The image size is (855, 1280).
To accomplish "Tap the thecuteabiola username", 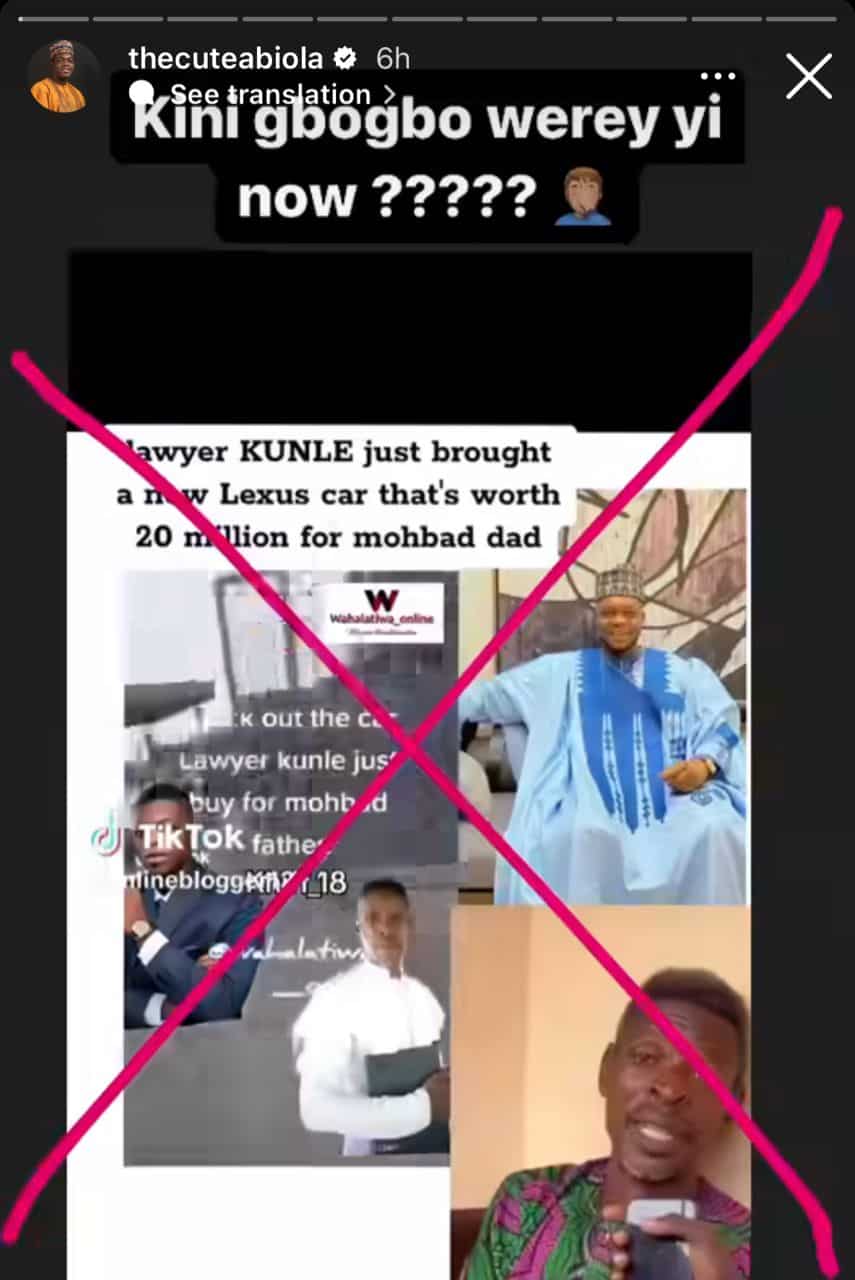I will [x=225, y=59].
